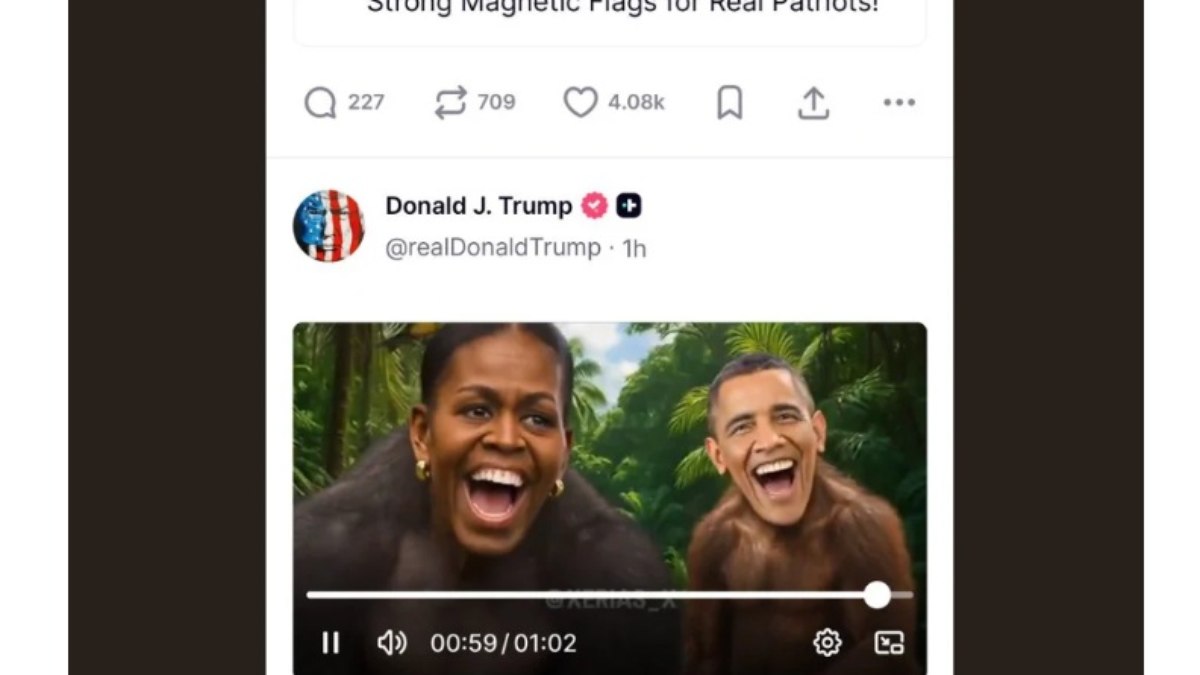Share the post via upload icon

[x=814, y=103]
